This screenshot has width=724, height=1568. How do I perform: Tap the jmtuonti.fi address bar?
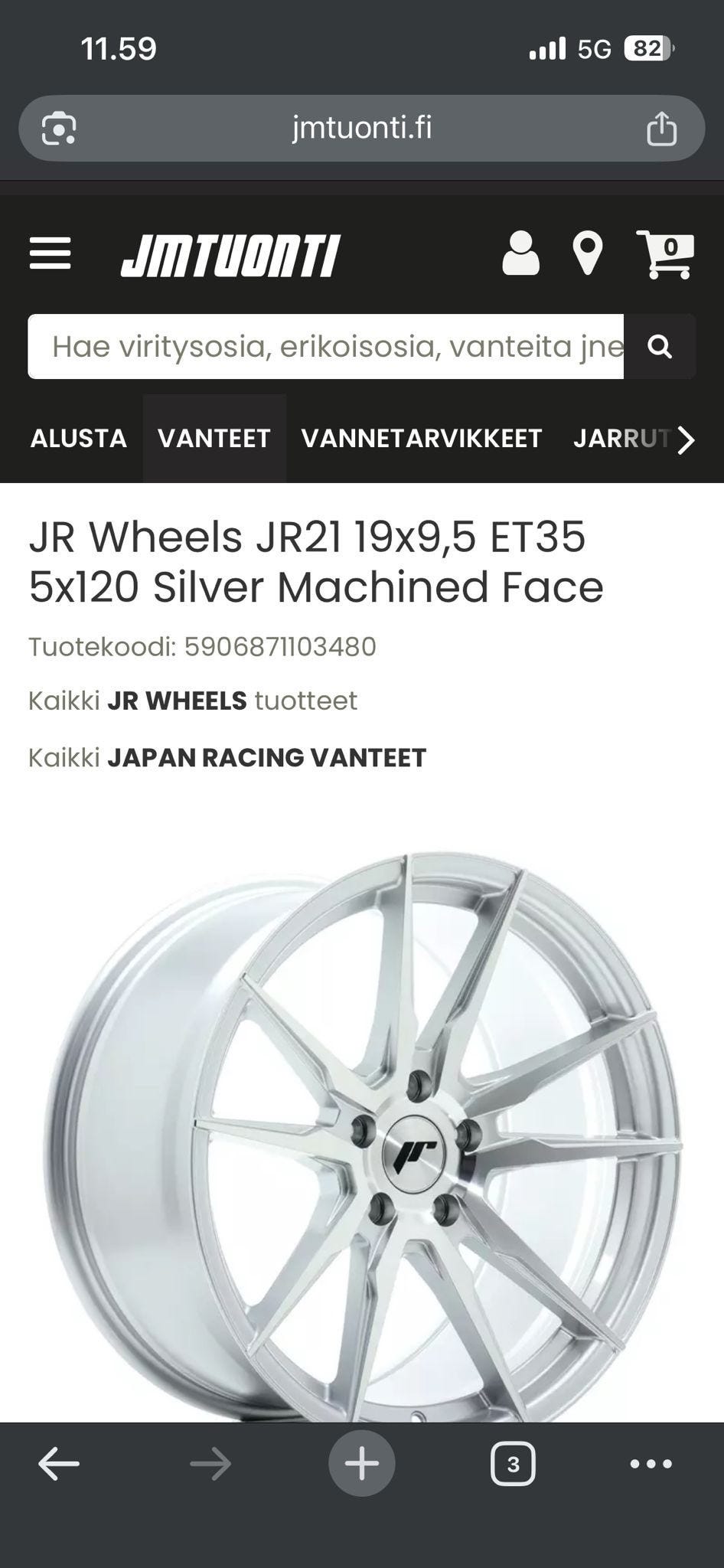(x=361, y=128)
